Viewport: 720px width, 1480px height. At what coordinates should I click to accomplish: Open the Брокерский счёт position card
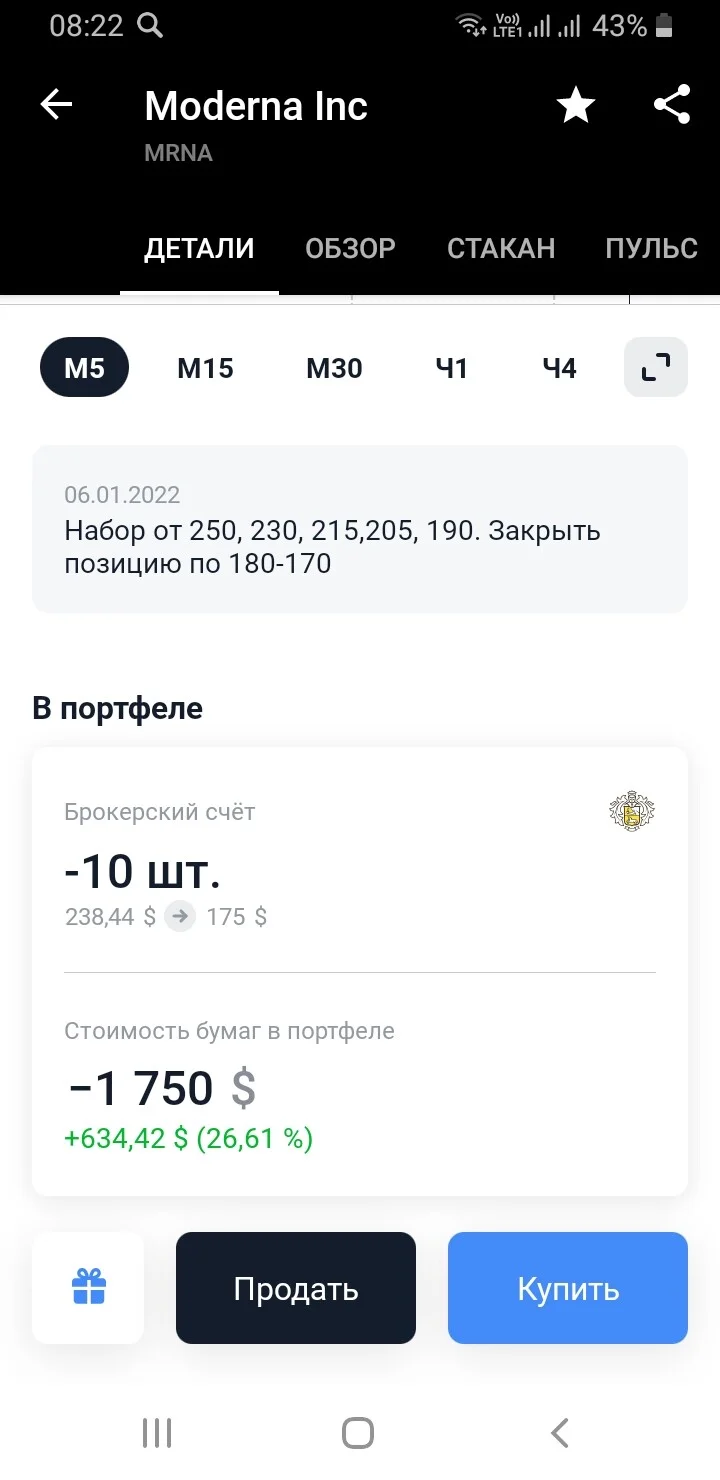click(x=360, y=971)
